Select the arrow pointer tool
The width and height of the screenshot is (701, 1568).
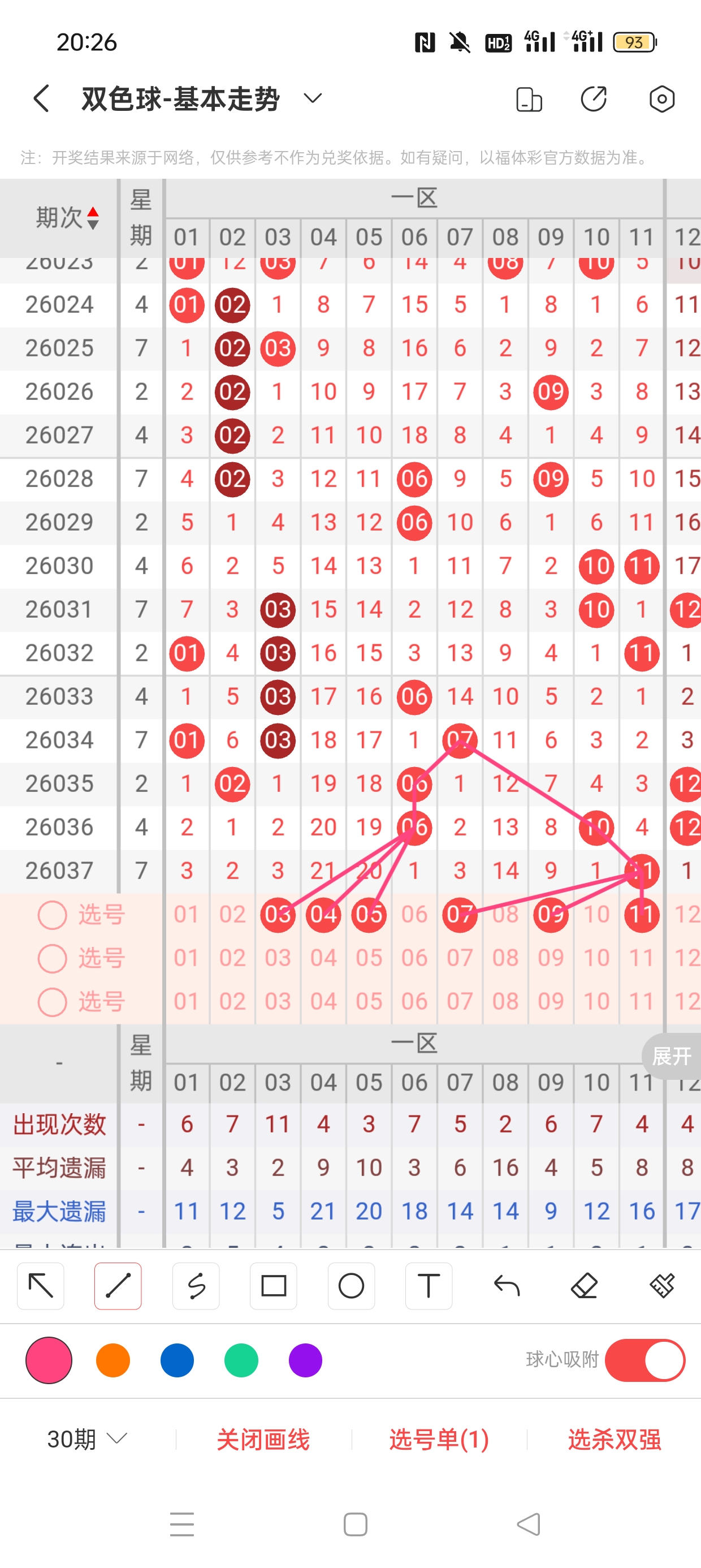pyautogui.click(x=41, y=1287)
